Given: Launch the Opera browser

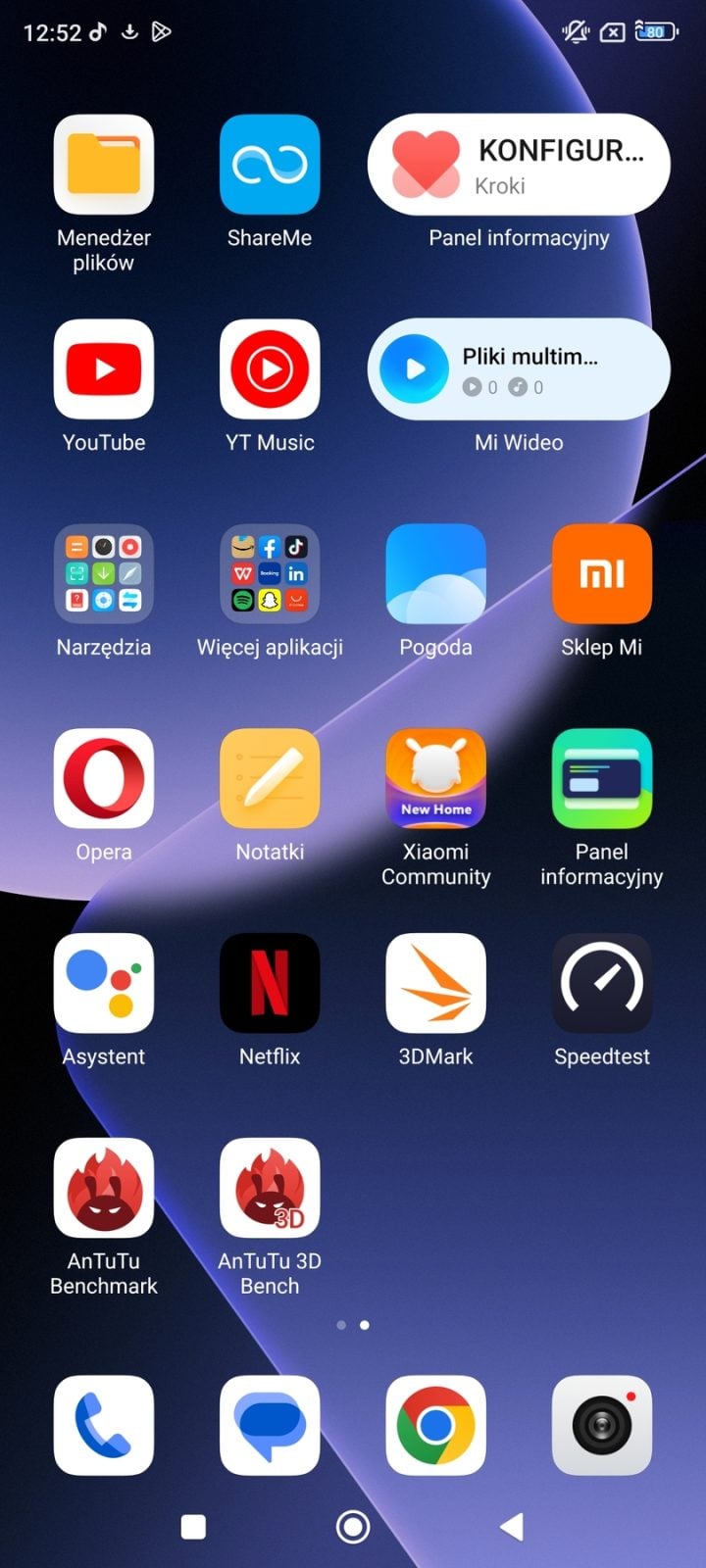Looking at the screenshot, I should click(x=103, y=779).
